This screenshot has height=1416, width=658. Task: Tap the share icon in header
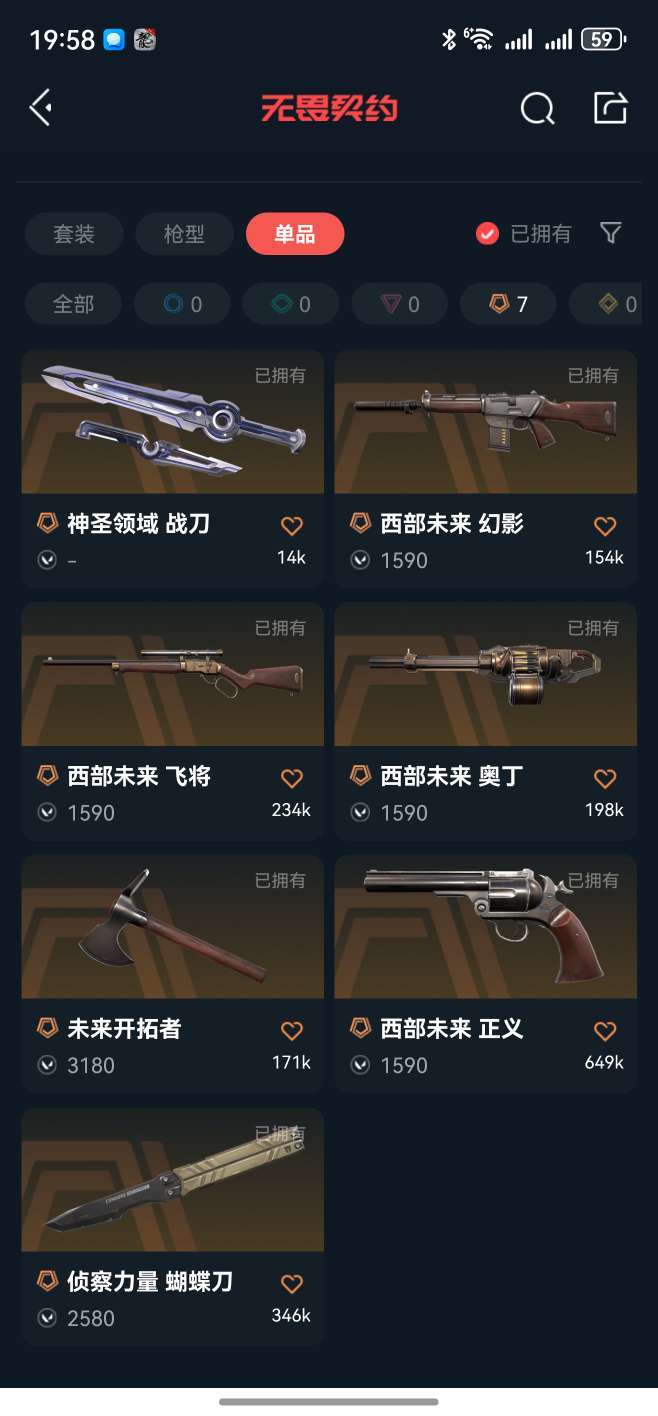coord(610,108)
